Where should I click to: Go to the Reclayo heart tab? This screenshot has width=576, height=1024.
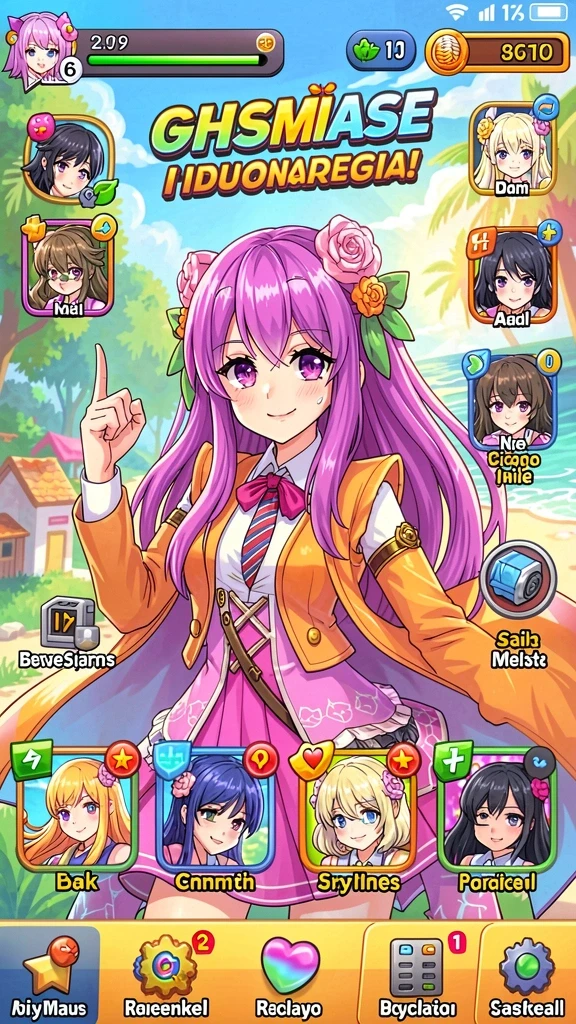[x=288, y=973]
